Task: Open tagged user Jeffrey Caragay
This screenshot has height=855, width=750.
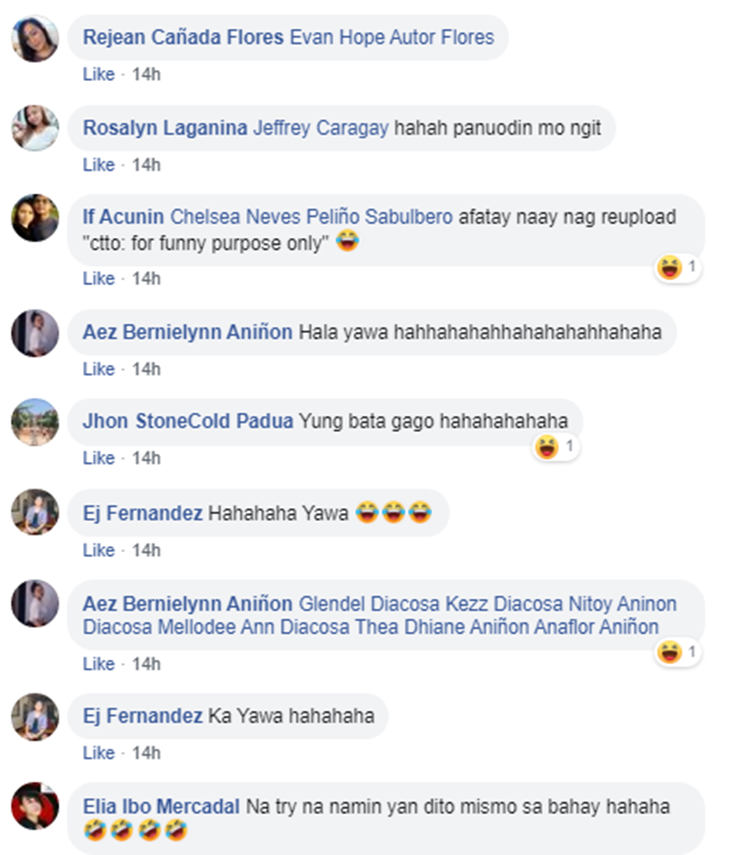Action: point(320,128)
